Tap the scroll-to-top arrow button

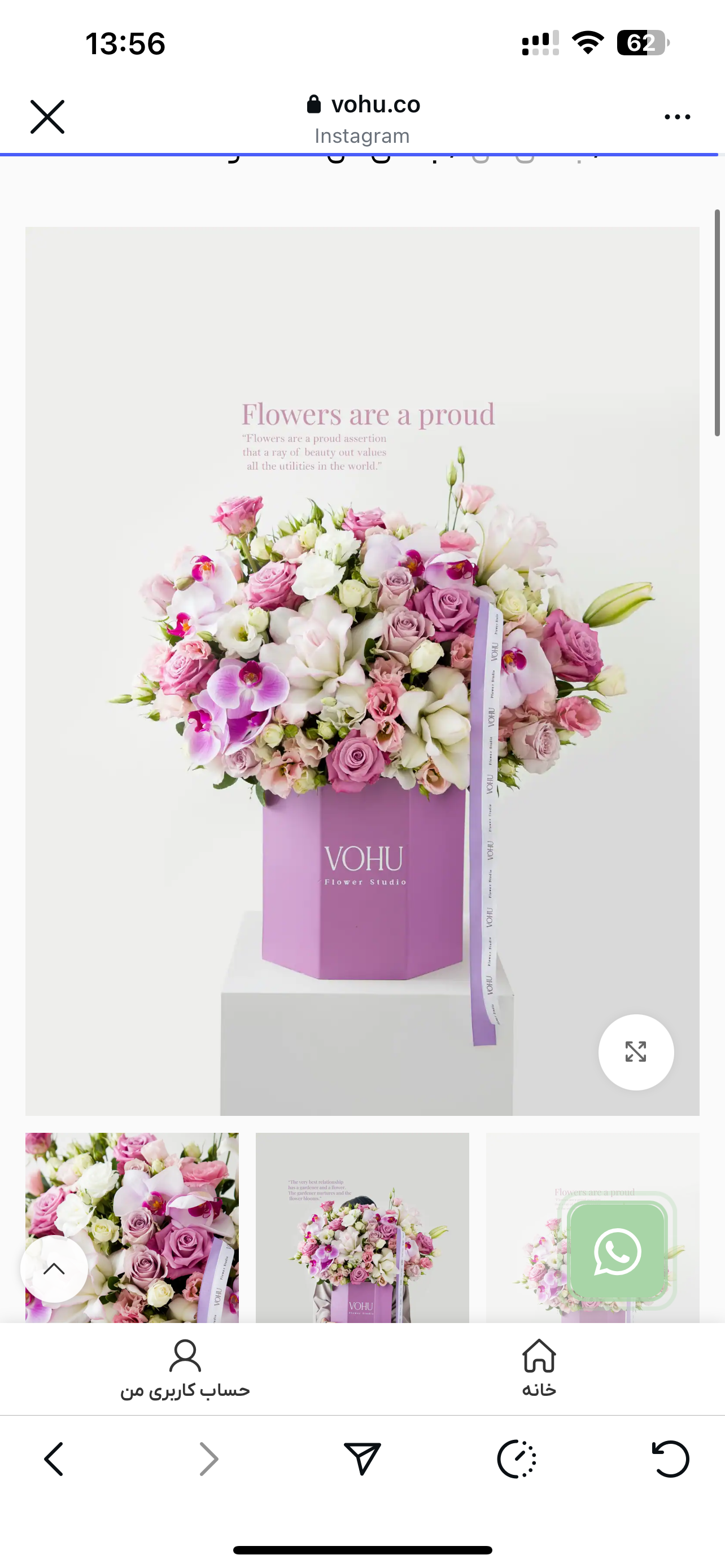click(54, 1269)
